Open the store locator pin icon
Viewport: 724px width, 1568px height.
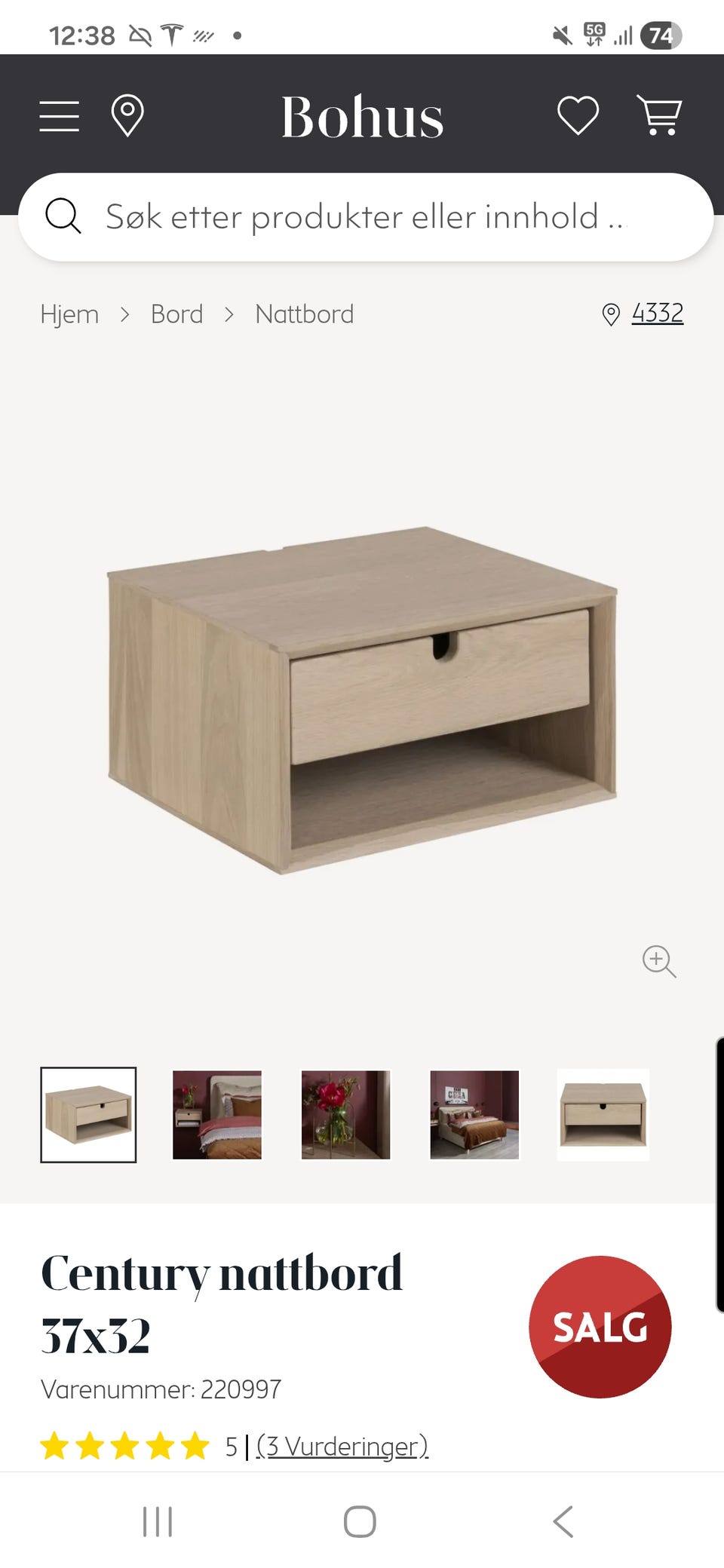pyautogui.click(x=127, y=115)
